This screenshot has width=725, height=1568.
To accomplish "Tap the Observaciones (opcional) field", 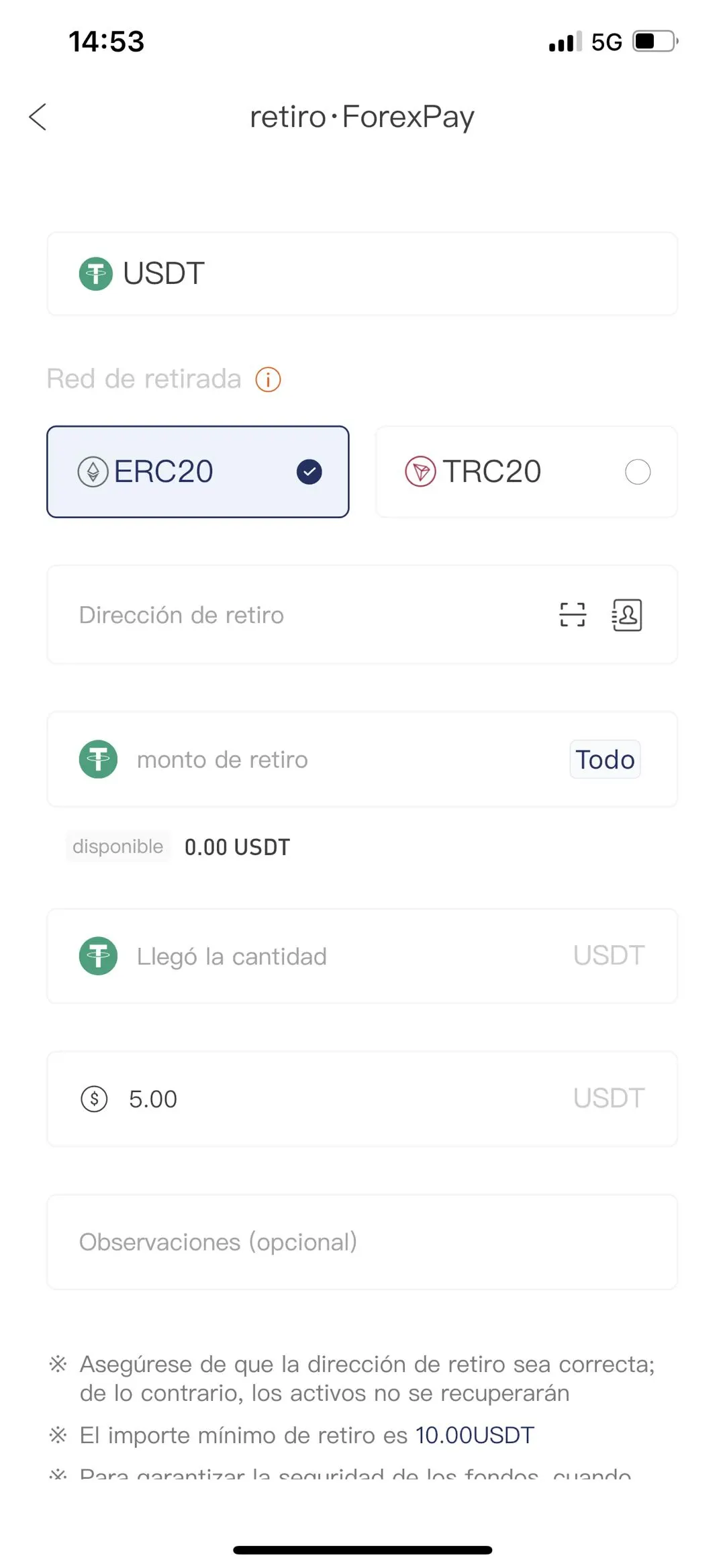I will coord(362,1242).
